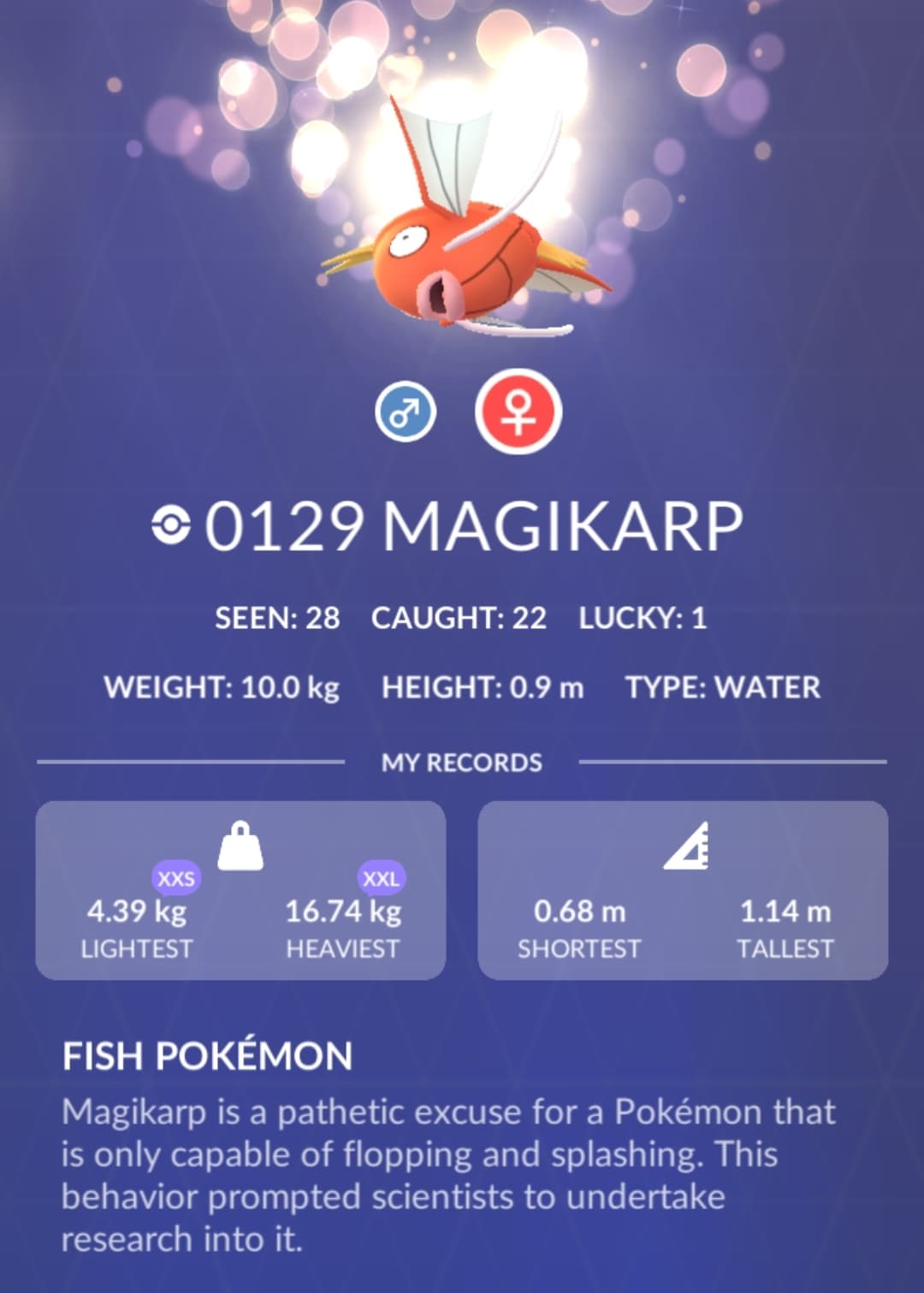Switch to the male gender form
Screen dimensions: 924x1293
point(406,412)
